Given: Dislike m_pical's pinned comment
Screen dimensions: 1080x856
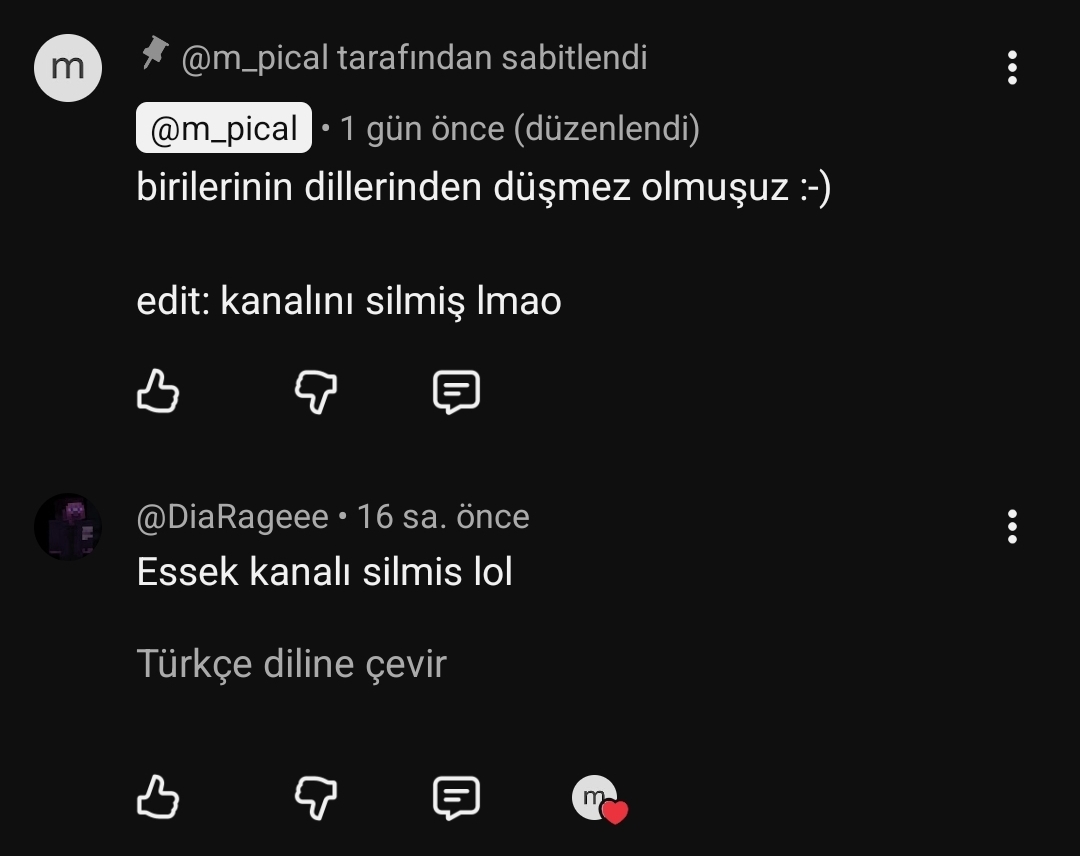Looking at the screenshot, I should click(315, 392).
